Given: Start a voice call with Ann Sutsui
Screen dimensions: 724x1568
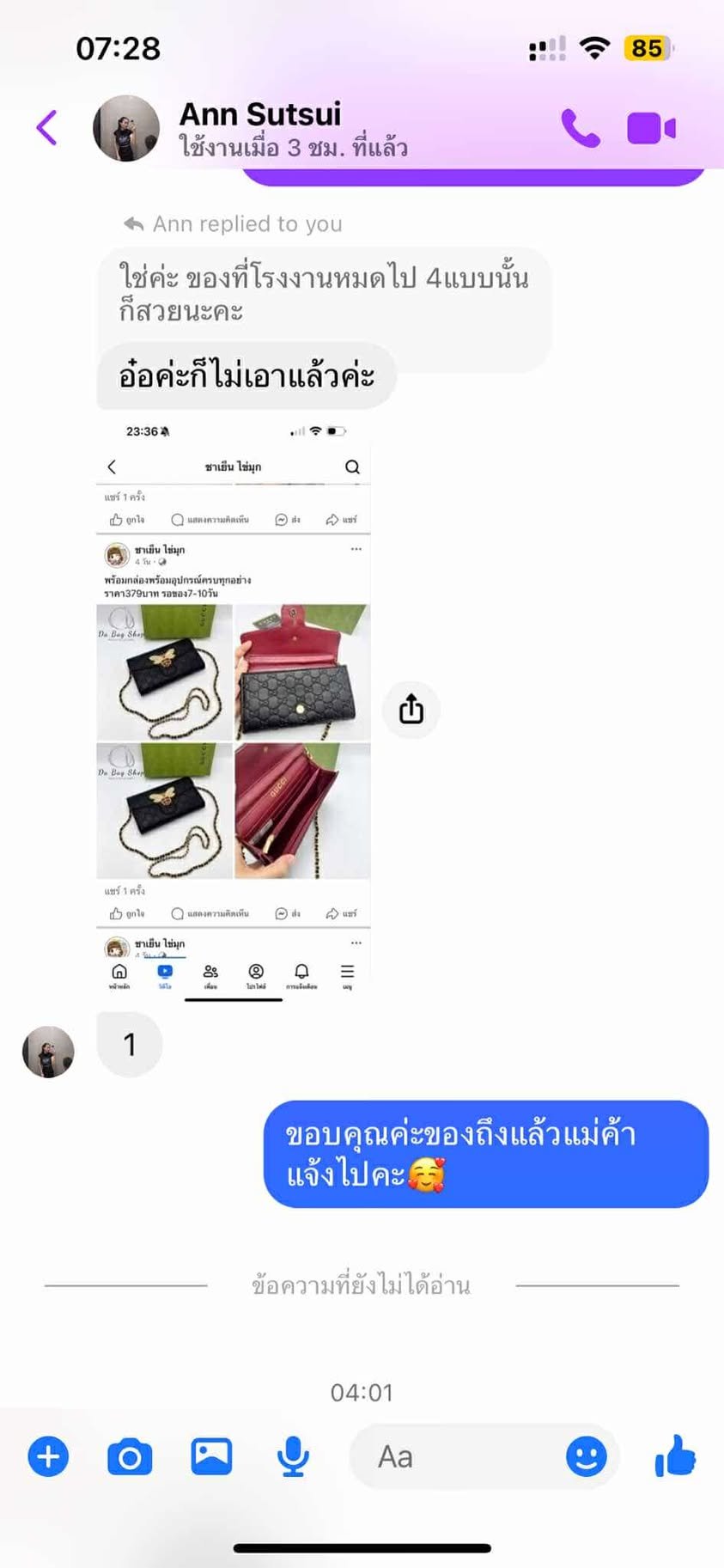Looking at the screenshot, I should pos(581,128).
